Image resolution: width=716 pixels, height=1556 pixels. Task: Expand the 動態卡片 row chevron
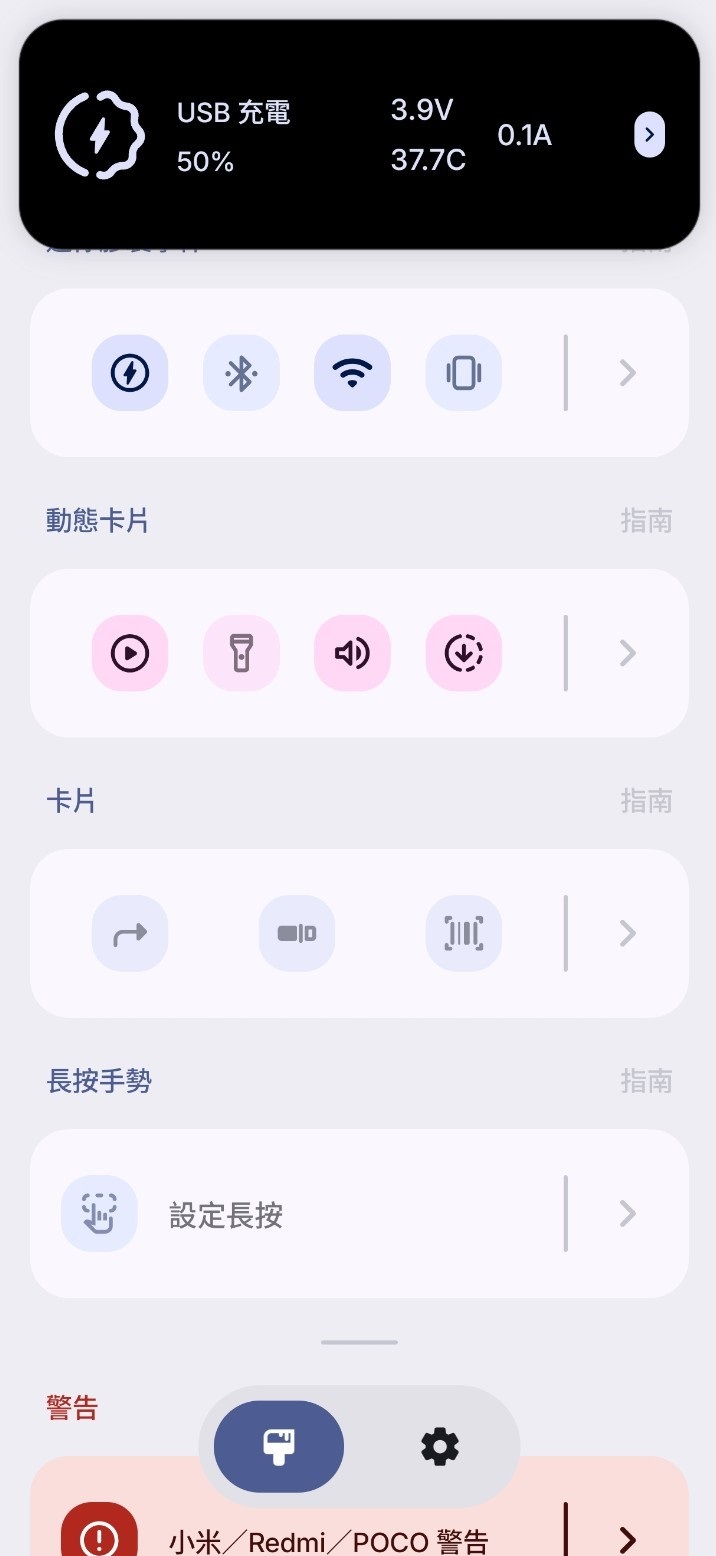point(627,653)
